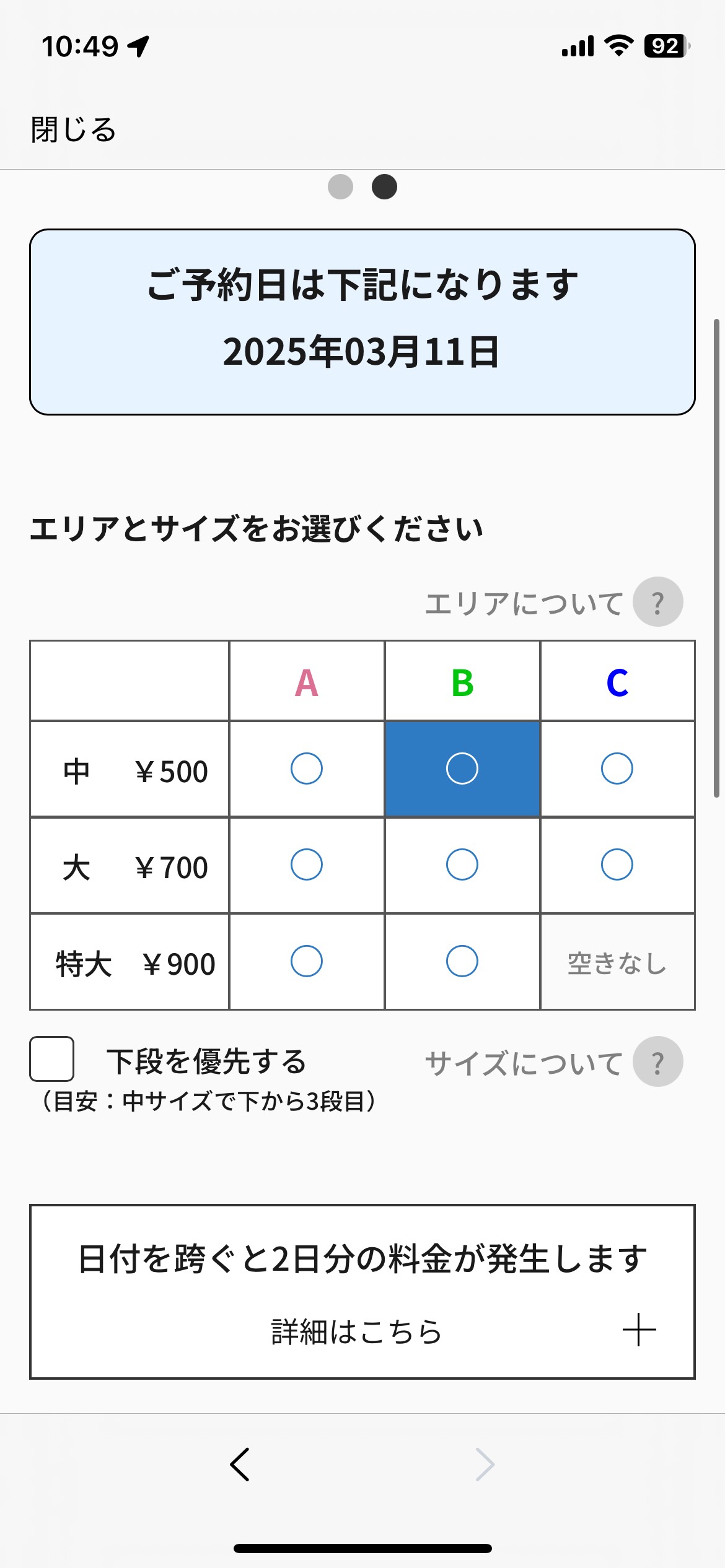This screenshot has width=725, height=1568.
Task: Open the エリアについて help icon
Action: click(657, 602)
